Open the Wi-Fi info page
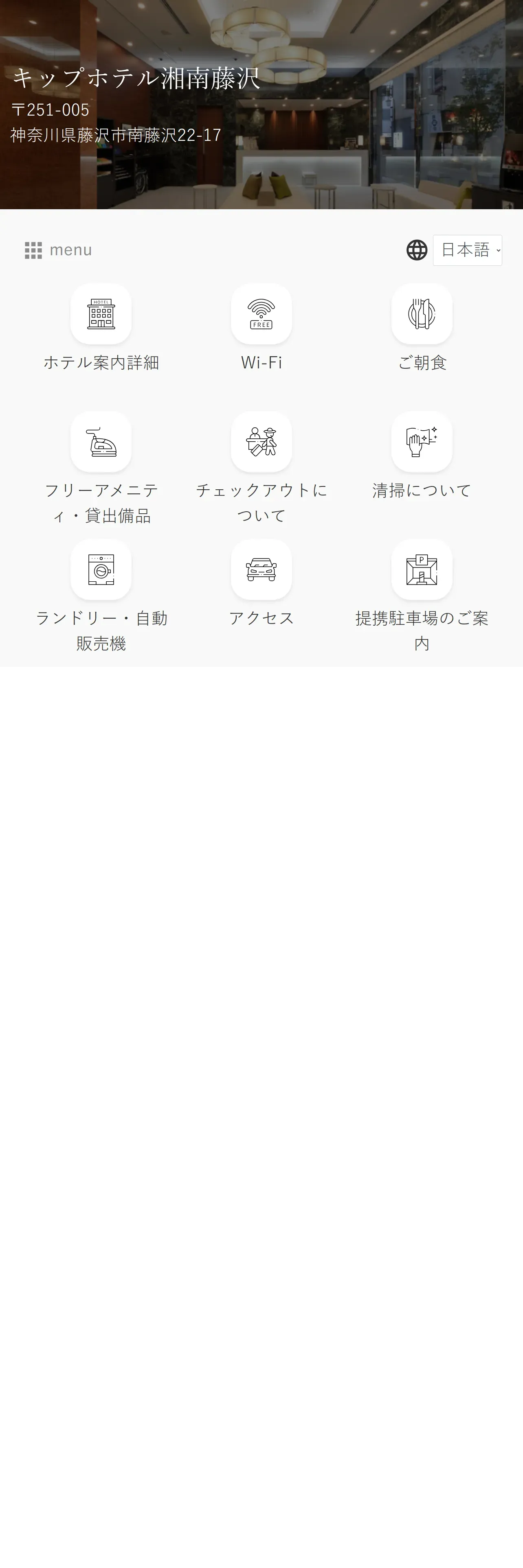Screen dimensions: 523x1568 [261, 315]
